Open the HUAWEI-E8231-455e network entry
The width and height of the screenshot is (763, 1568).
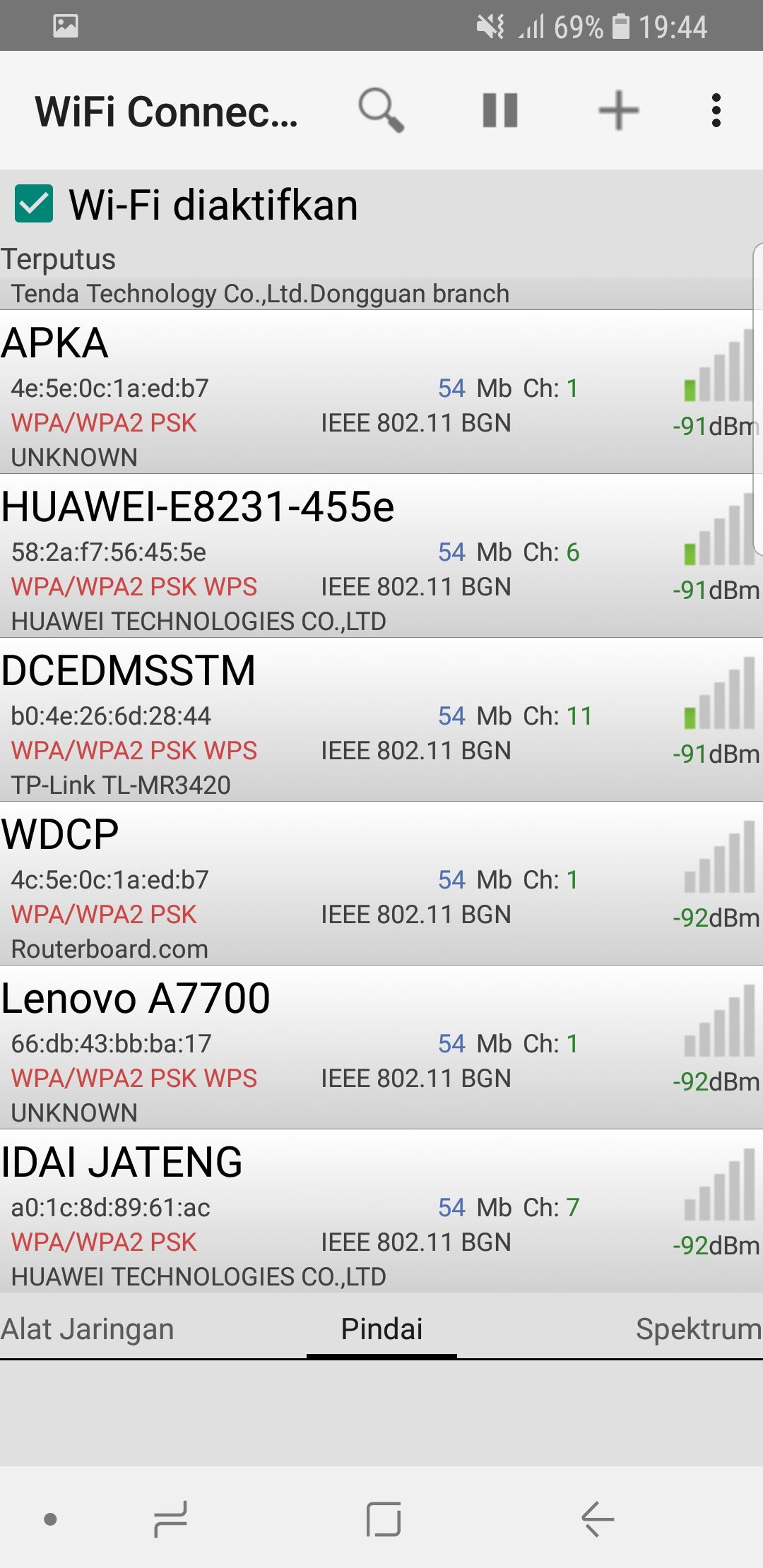pos(381,556)
